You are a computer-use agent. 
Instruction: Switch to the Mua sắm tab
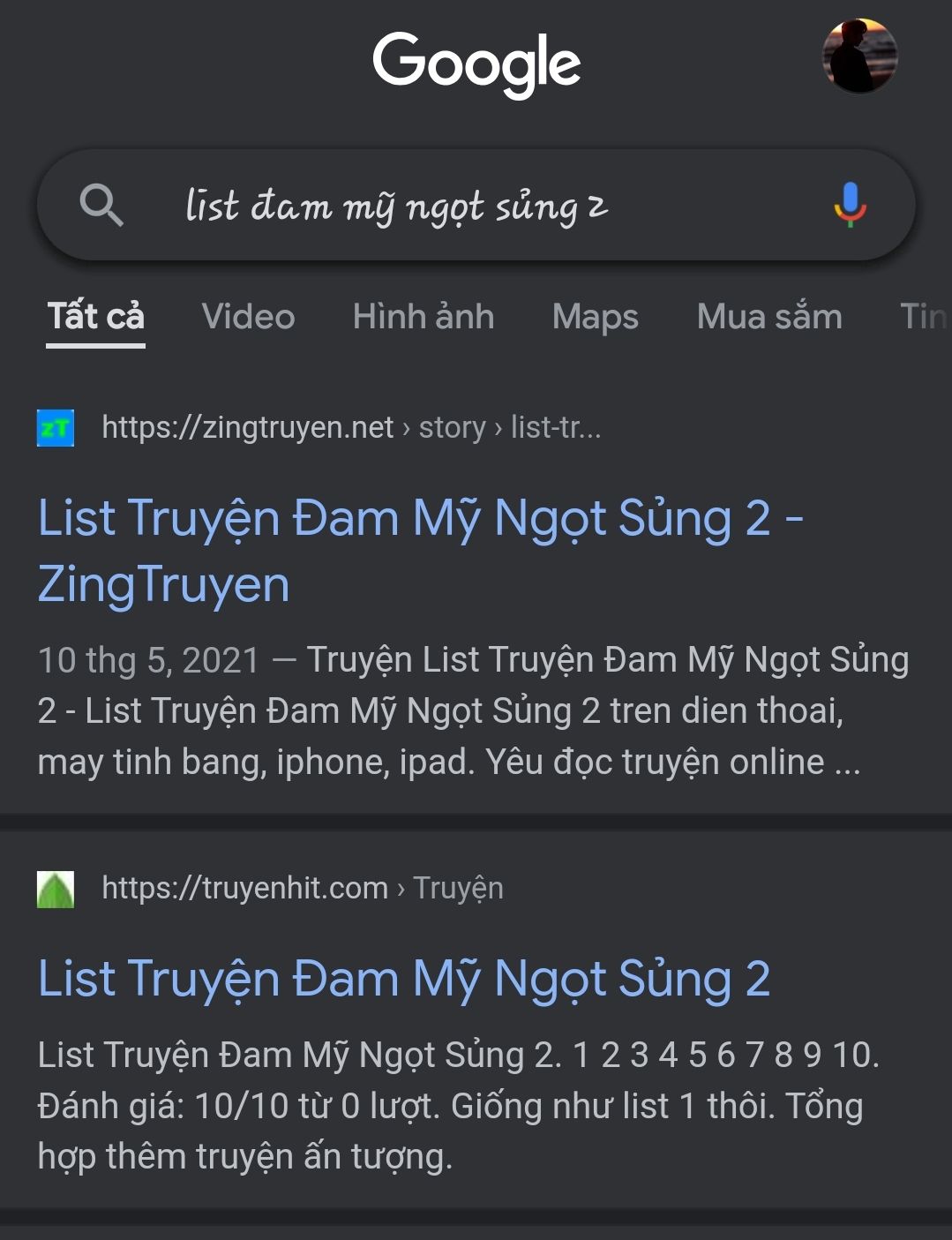point(769,317)
